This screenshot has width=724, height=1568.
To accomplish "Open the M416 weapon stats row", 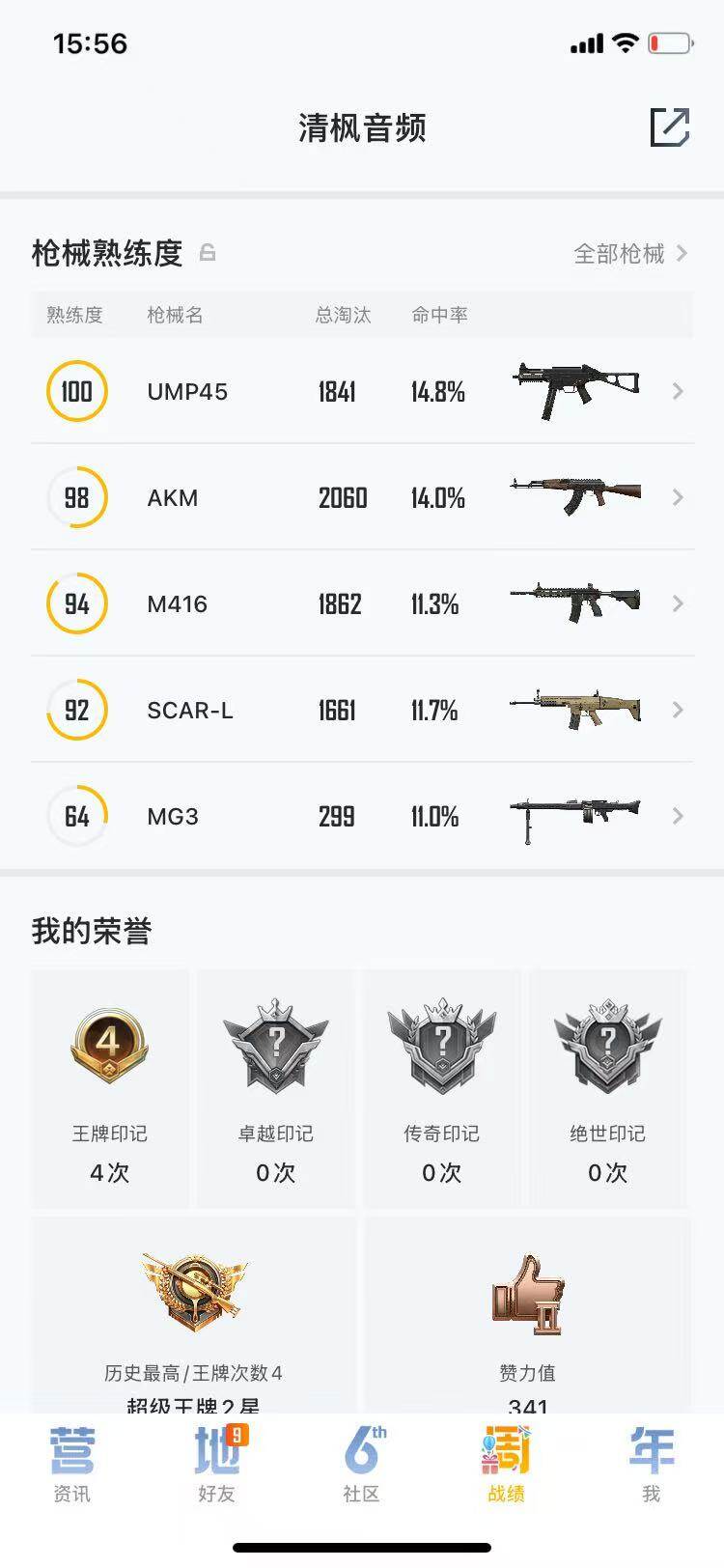I will 362,604.
